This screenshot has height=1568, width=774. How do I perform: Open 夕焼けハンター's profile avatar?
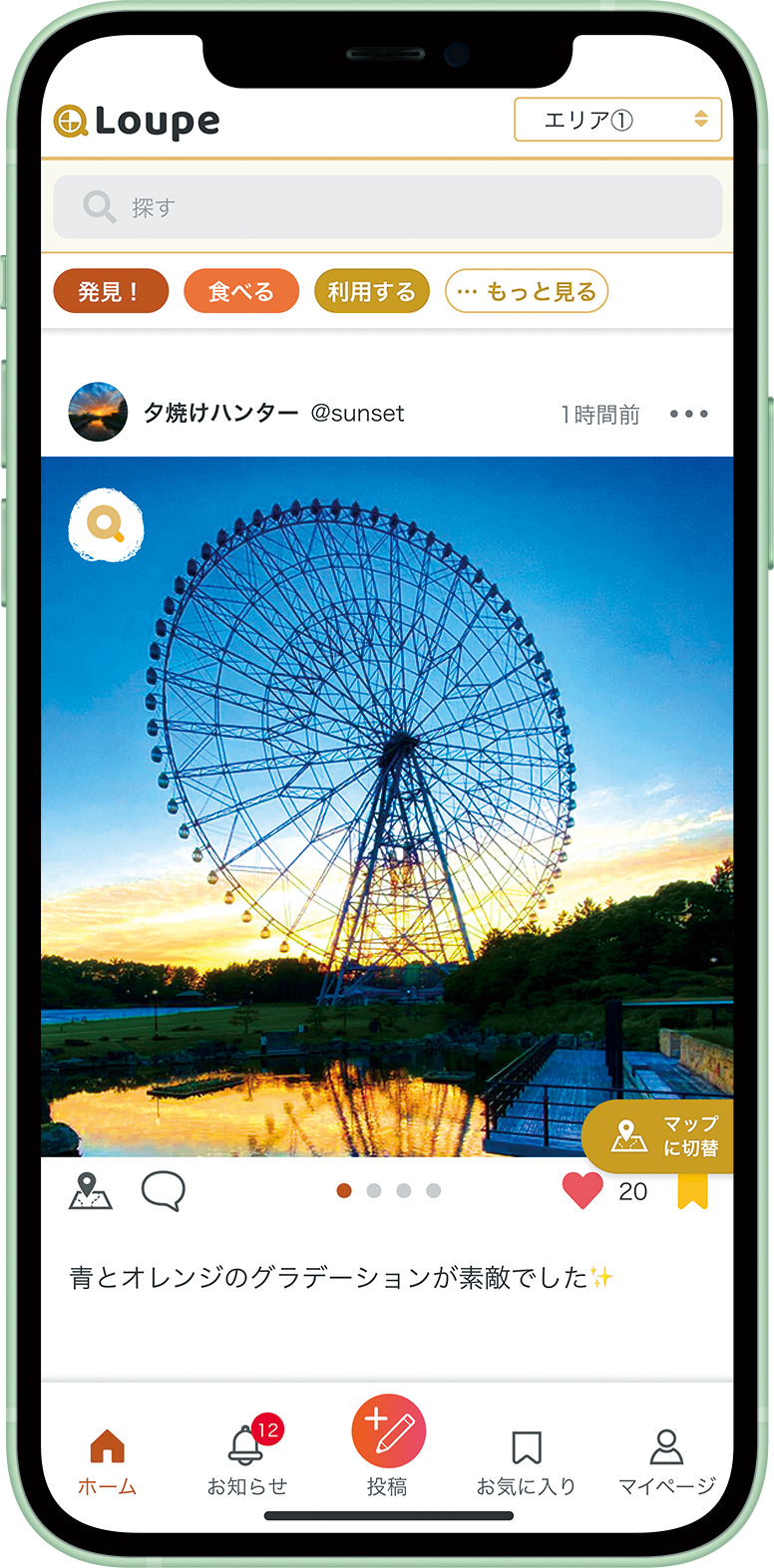pyautogui.click(x=98, y=412)
